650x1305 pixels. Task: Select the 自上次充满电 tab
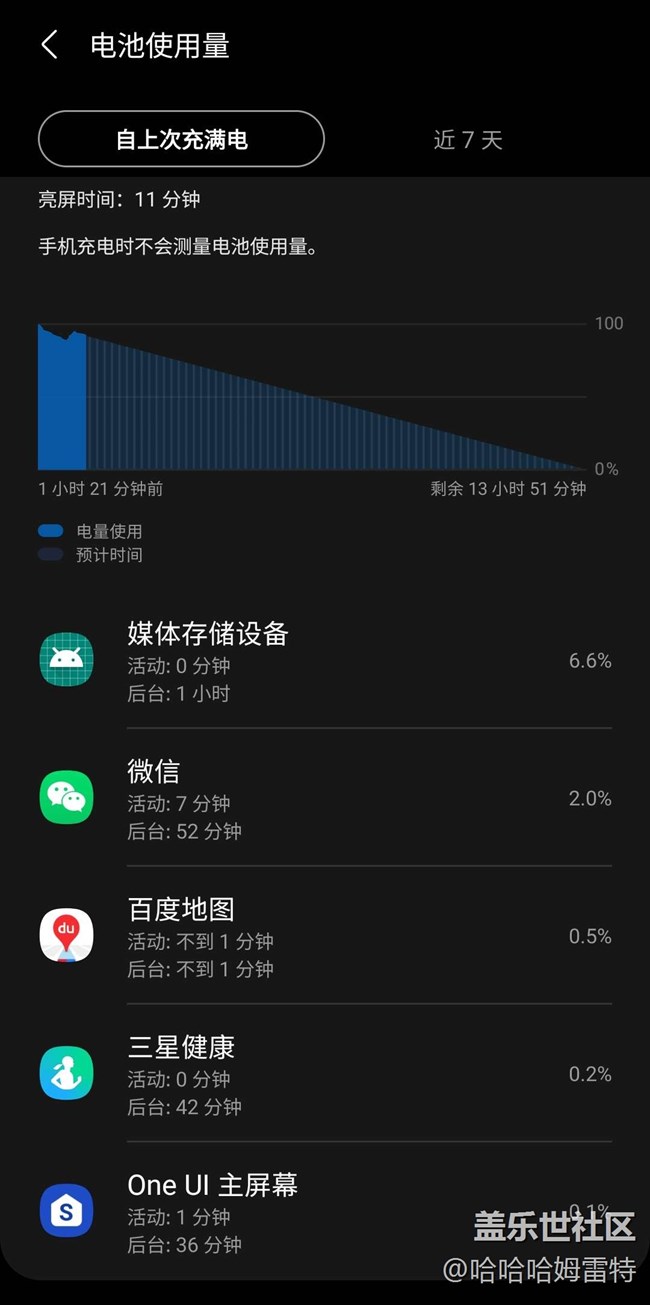tap(181, 139)
